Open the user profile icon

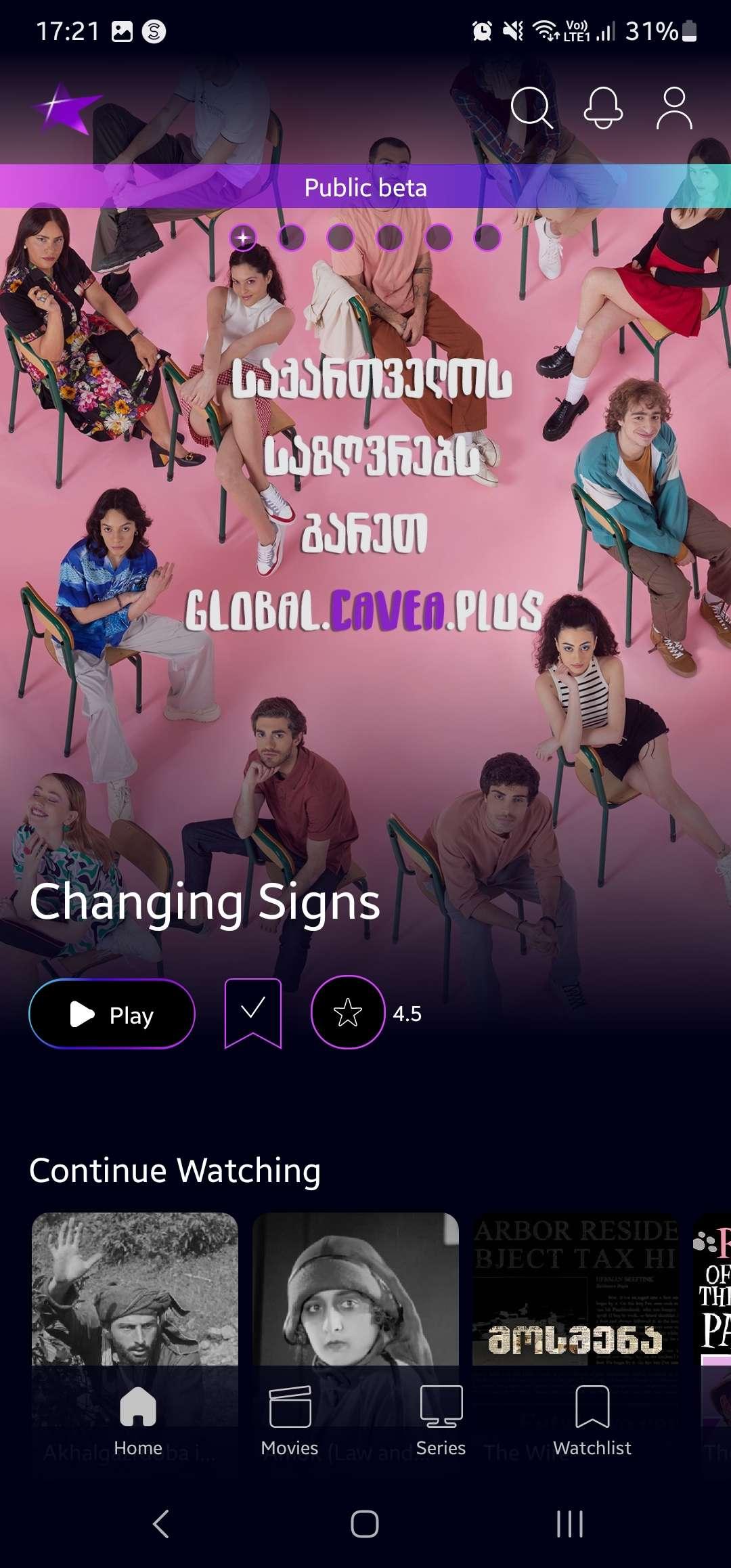(674, 108)
